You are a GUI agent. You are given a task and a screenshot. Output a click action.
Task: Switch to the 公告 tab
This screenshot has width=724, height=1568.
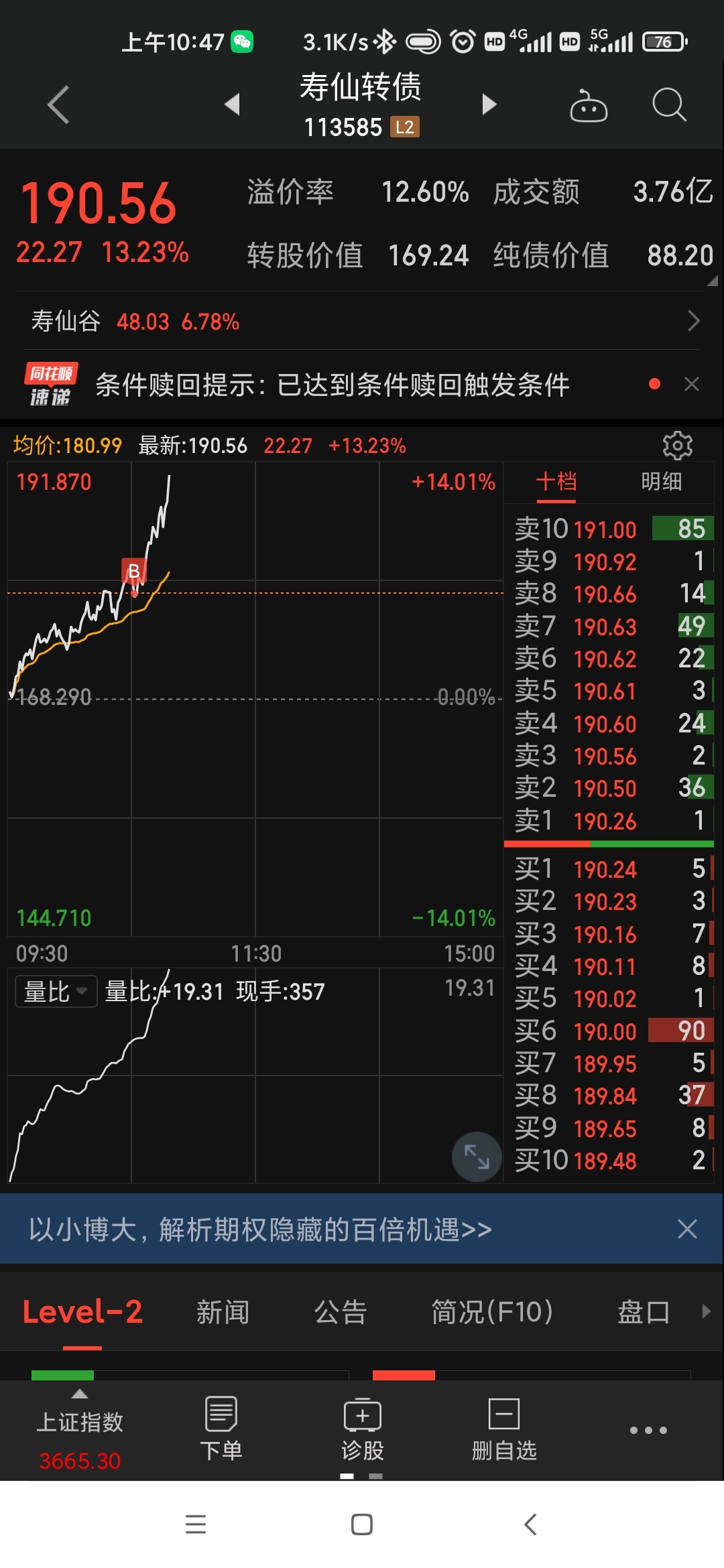(341, 1311)
